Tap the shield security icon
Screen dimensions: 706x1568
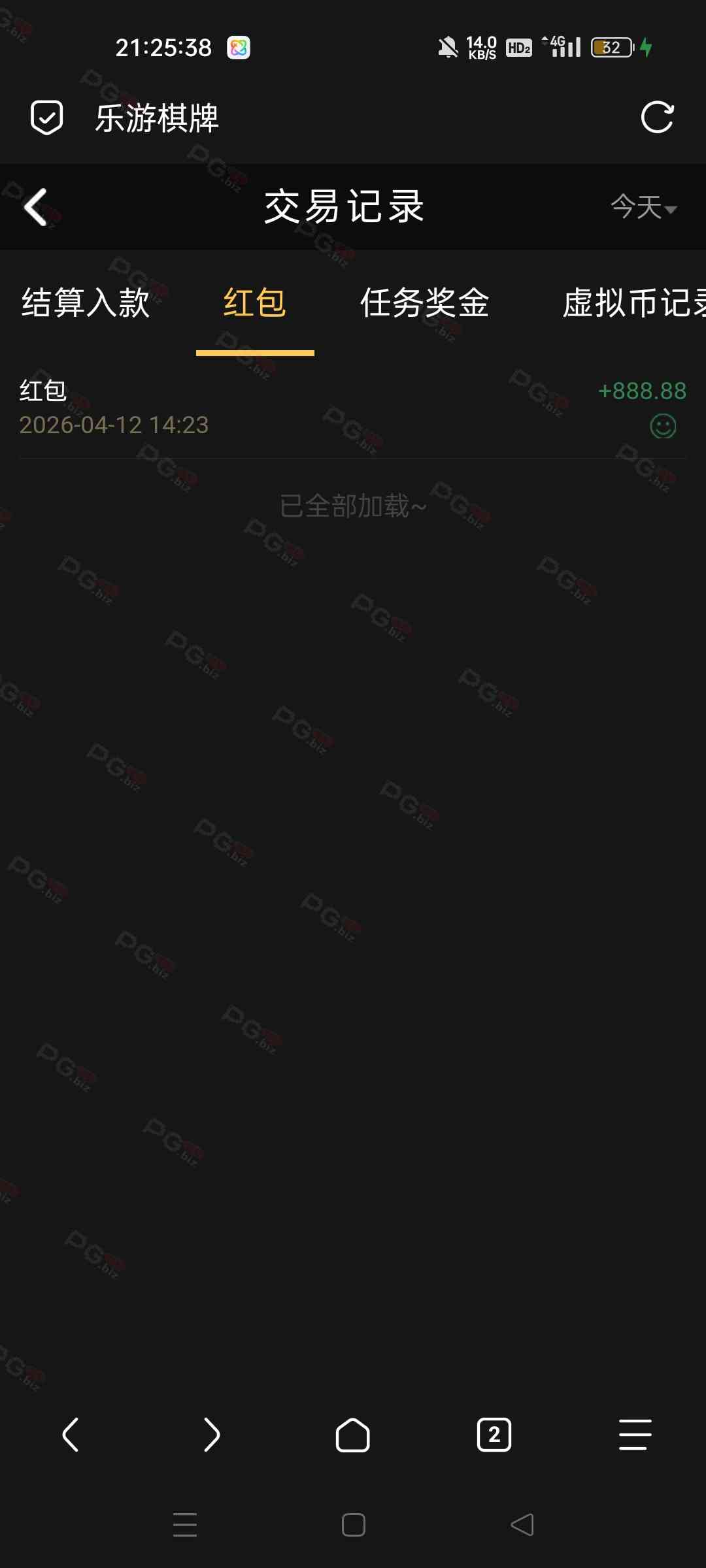coord(47,118)
